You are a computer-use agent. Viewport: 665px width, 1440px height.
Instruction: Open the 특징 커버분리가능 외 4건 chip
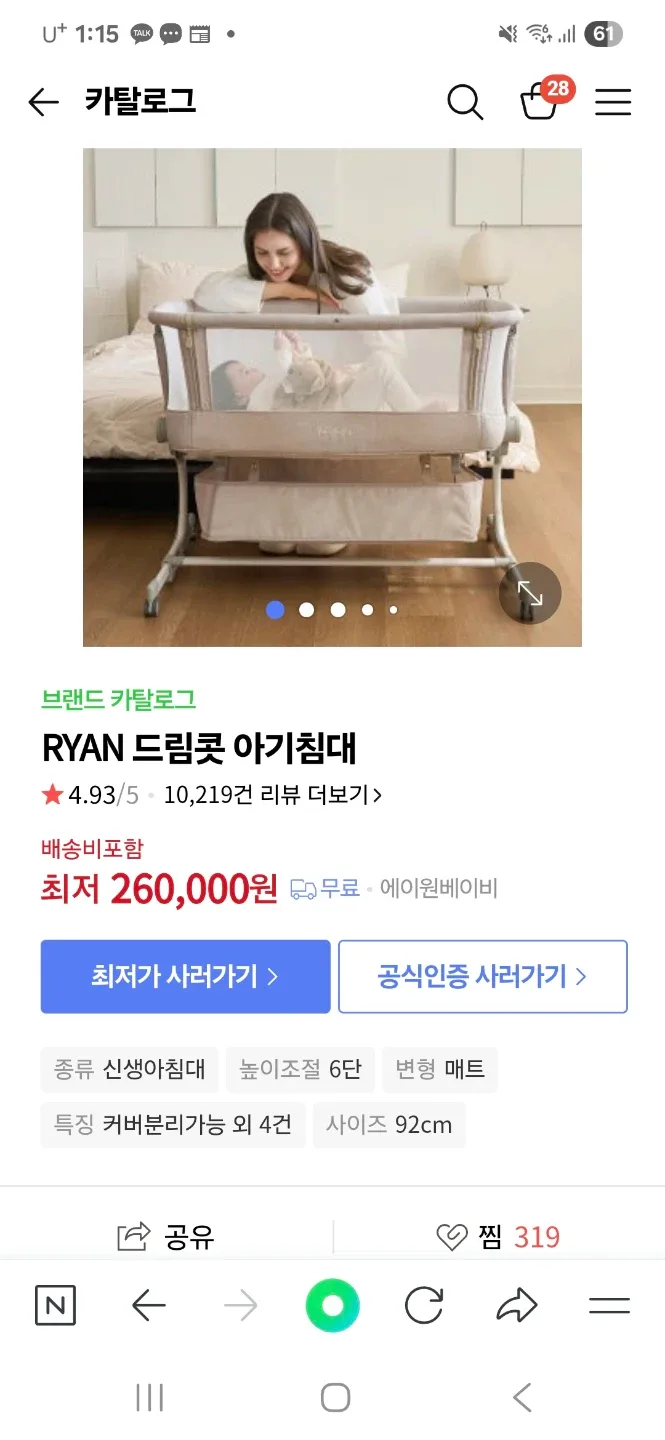(x=172, y=1125)
